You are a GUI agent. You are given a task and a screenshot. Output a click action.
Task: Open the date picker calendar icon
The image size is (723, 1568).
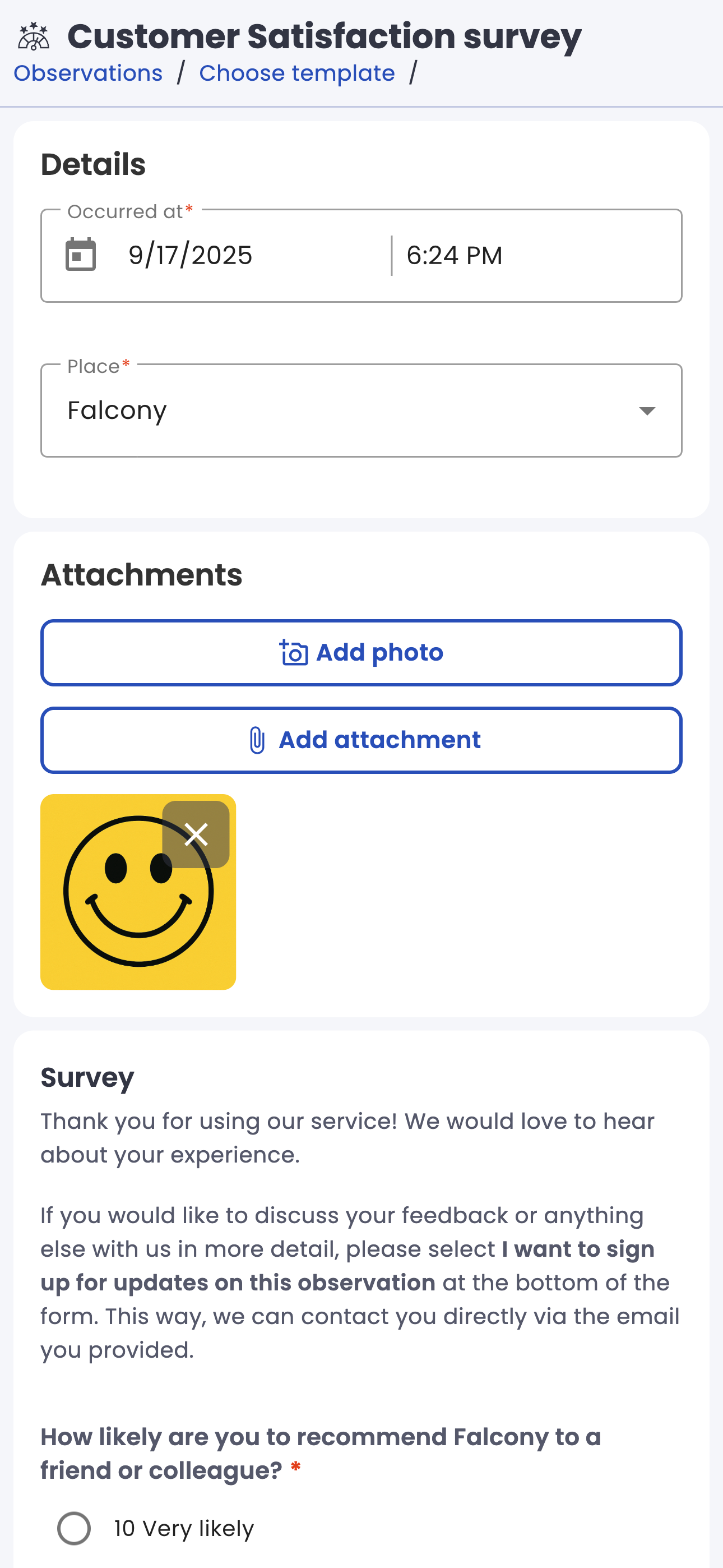click(80, 255)
